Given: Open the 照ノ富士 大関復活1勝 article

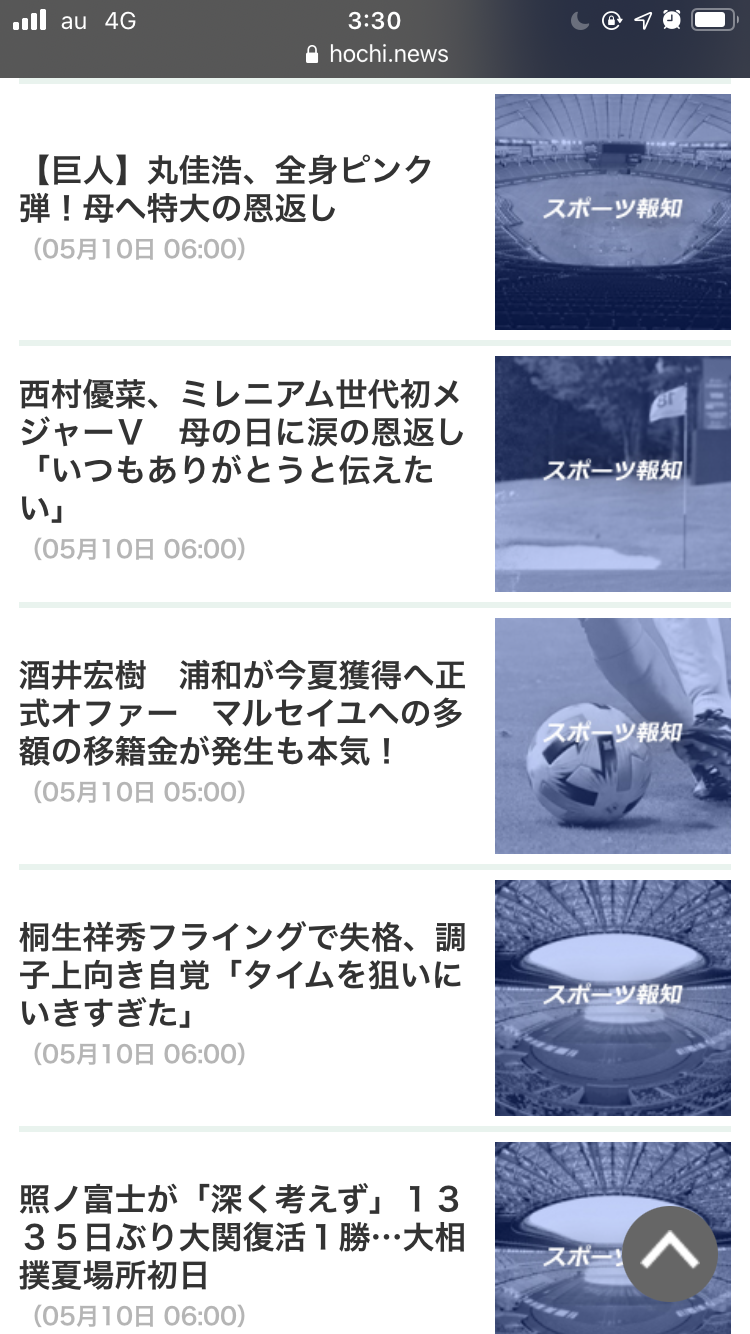Looking at the screenshot, I should [242, 1237].
